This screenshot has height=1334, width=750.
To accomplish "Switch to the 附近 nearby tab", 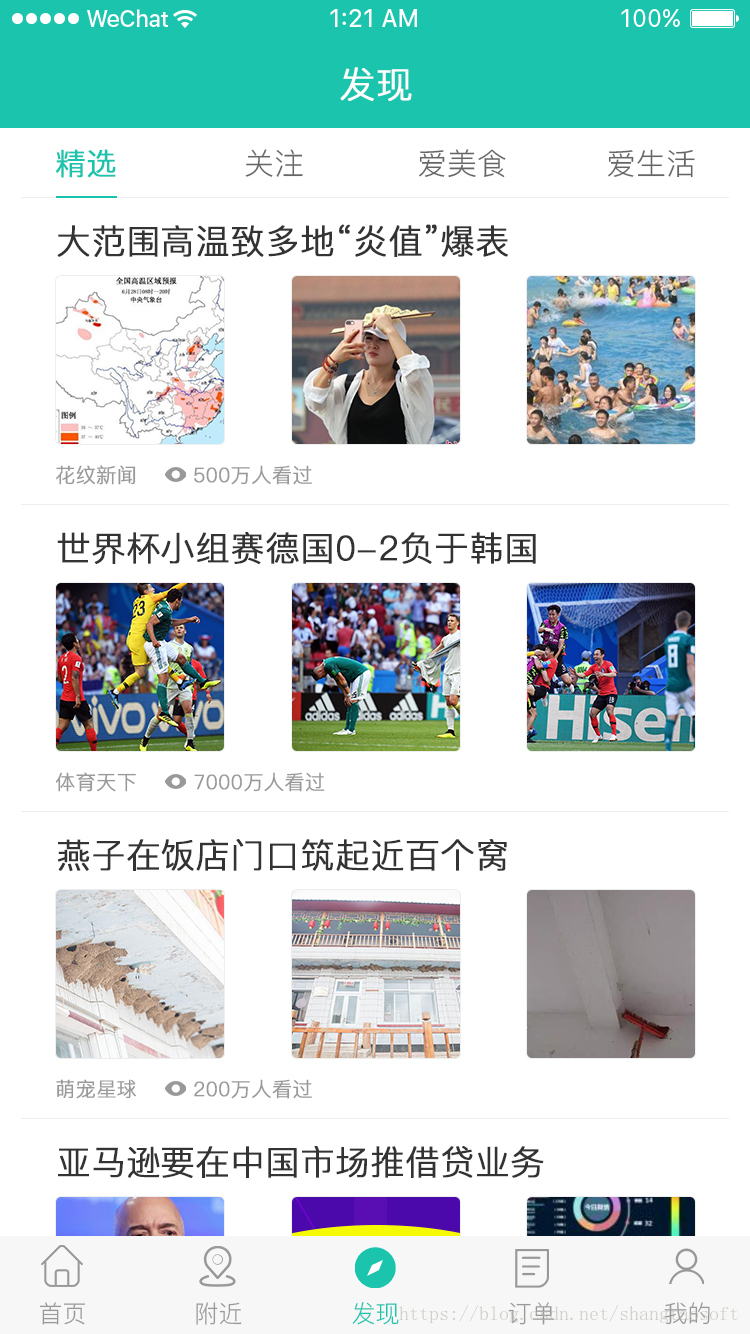I will [x=218, y=1286].
